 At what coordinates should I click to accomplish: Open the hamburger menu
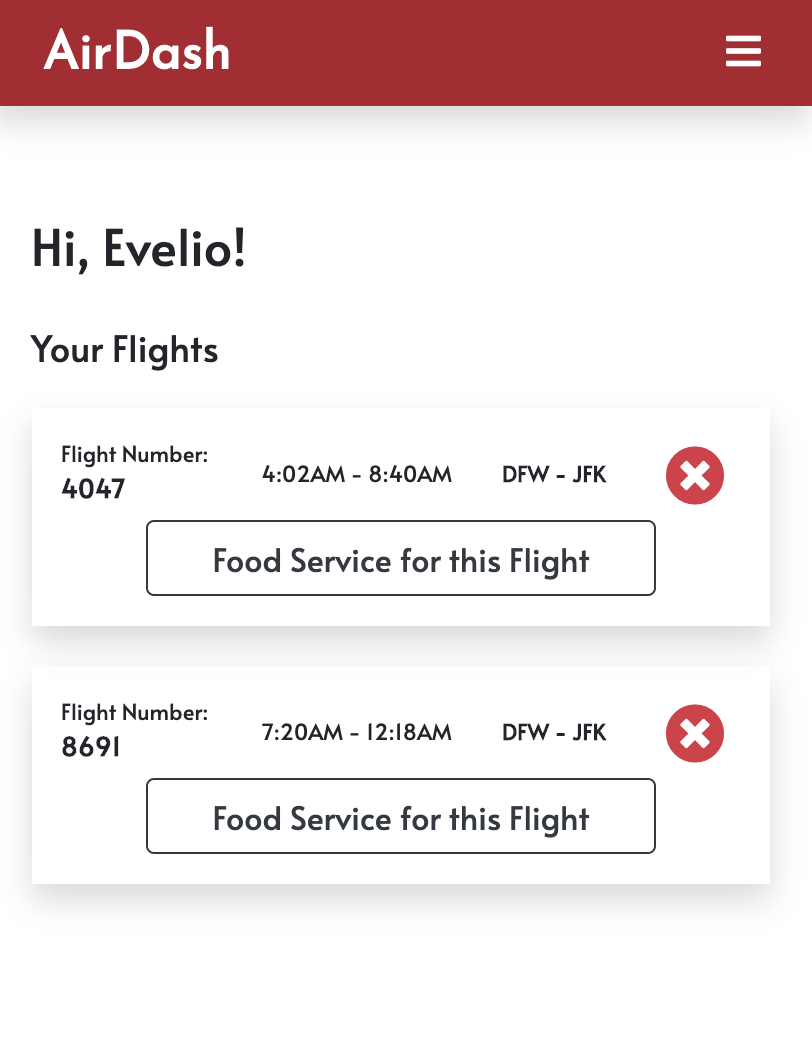[x=743, y=51]
